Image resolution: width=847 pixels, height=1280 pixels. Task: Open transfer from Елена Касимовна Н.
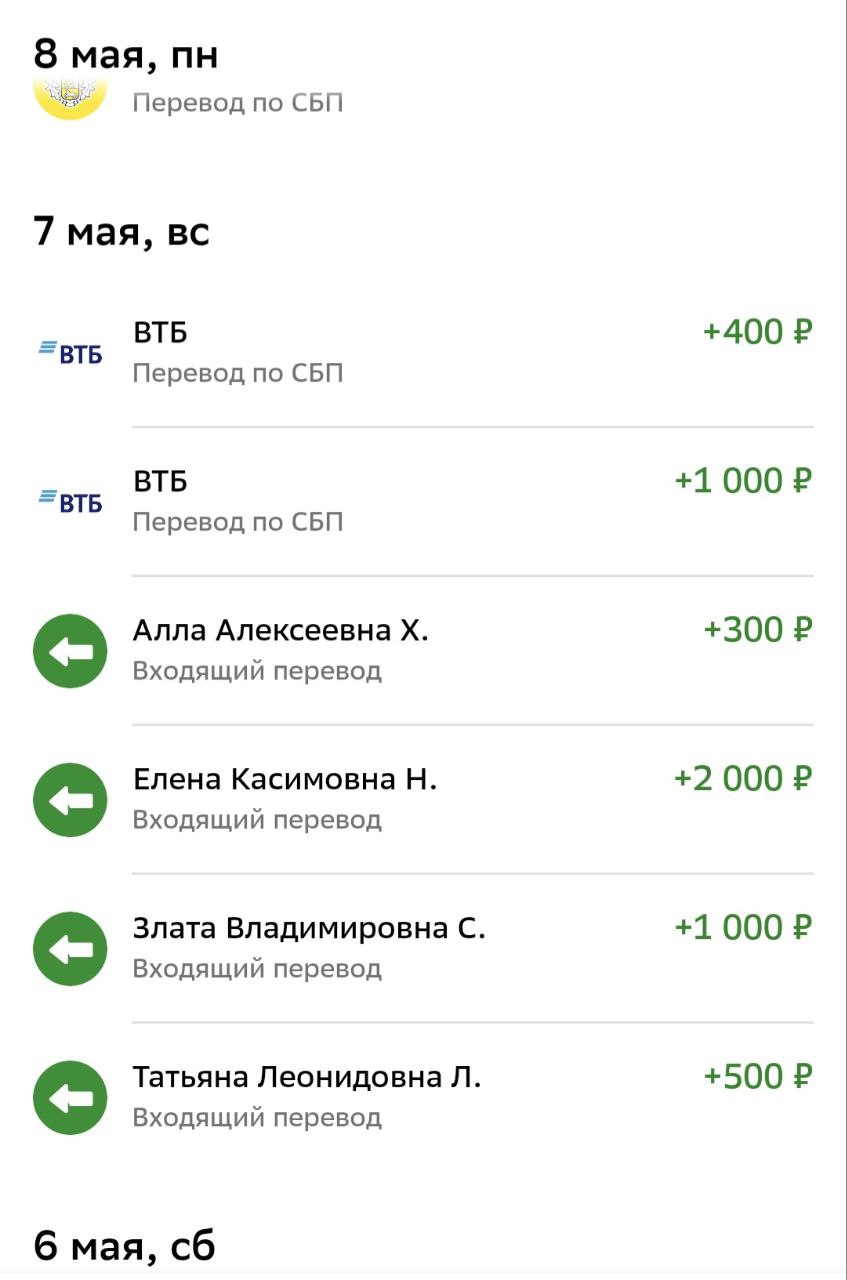click(423, 799)
